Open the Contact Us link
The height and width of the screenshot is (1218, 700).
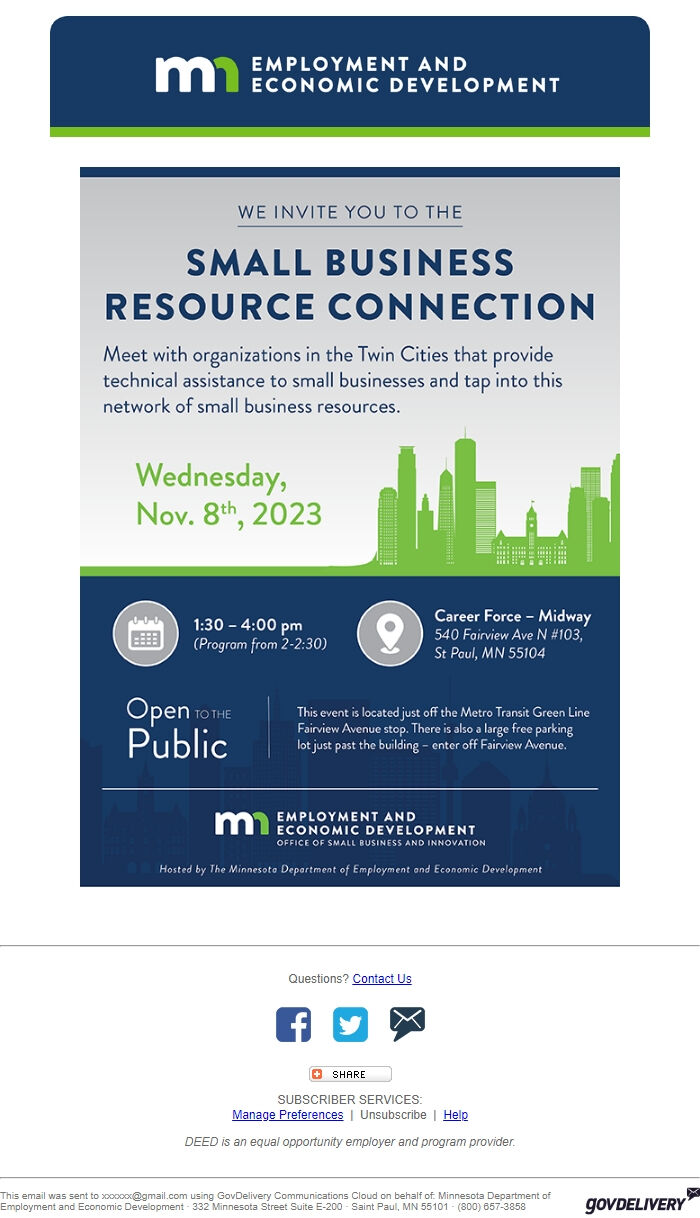[382, 979]
